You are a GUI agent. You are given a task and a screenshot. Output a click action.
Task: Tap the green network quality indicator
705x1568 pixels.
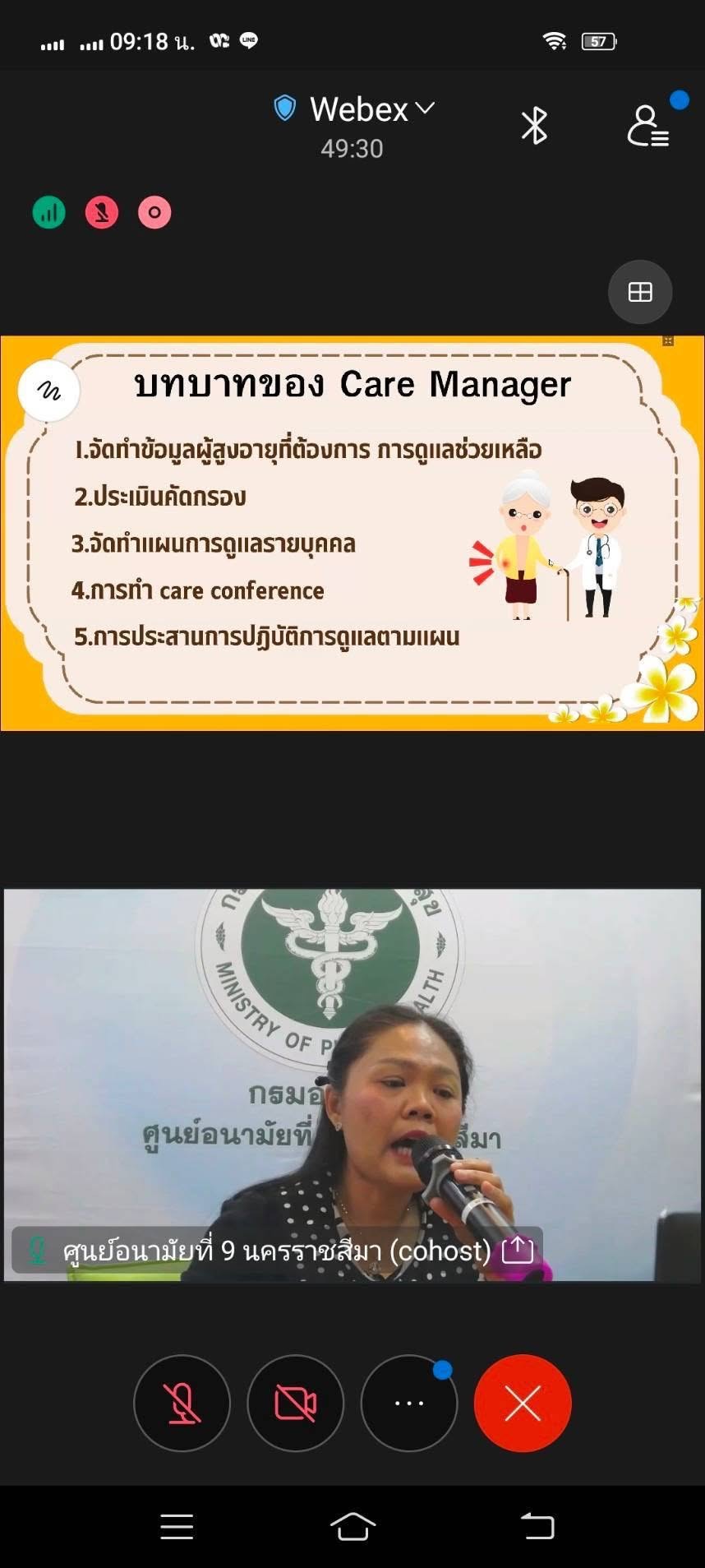[x=49, y=213]
